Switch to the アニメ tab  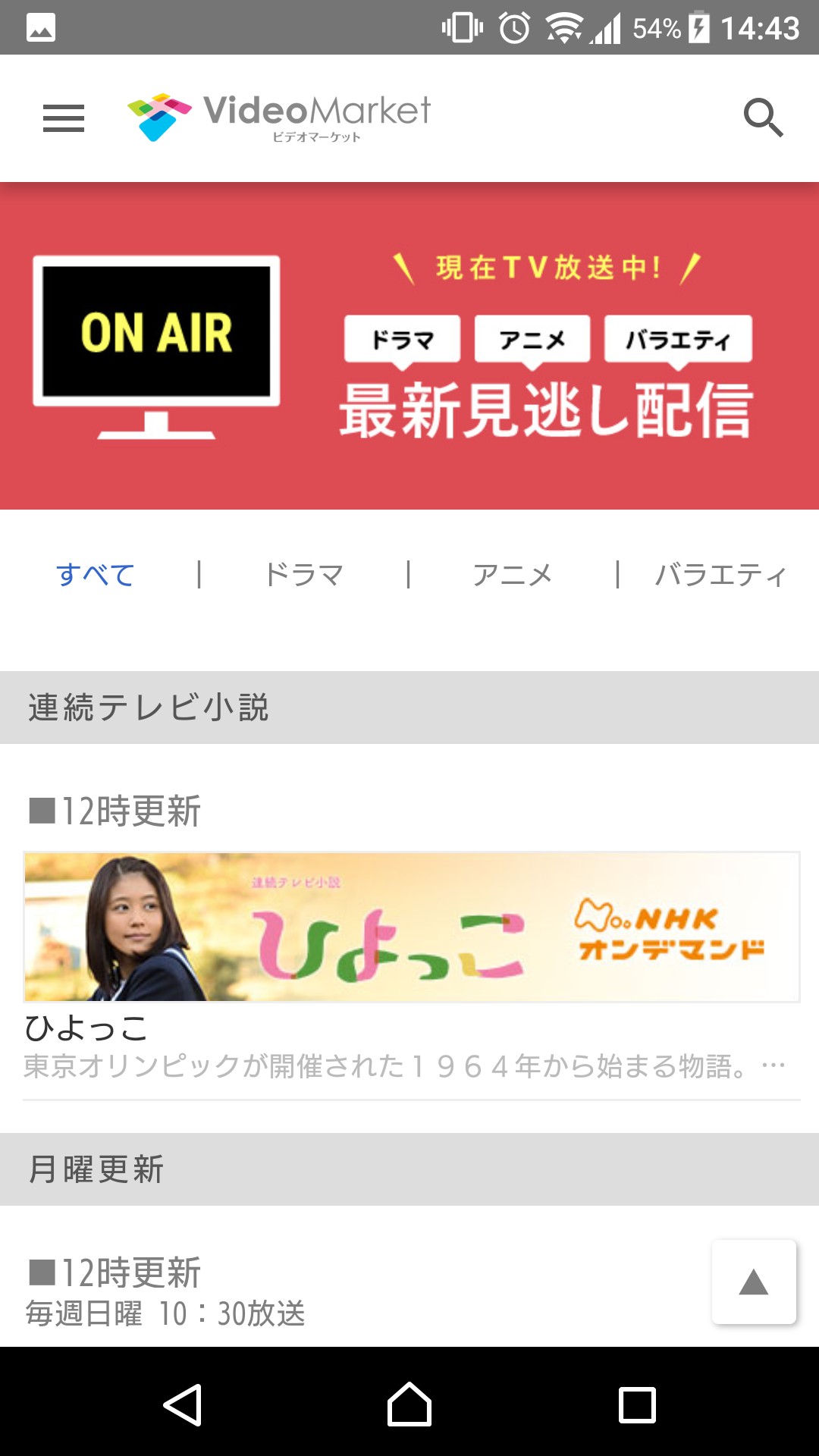(513, 575)
